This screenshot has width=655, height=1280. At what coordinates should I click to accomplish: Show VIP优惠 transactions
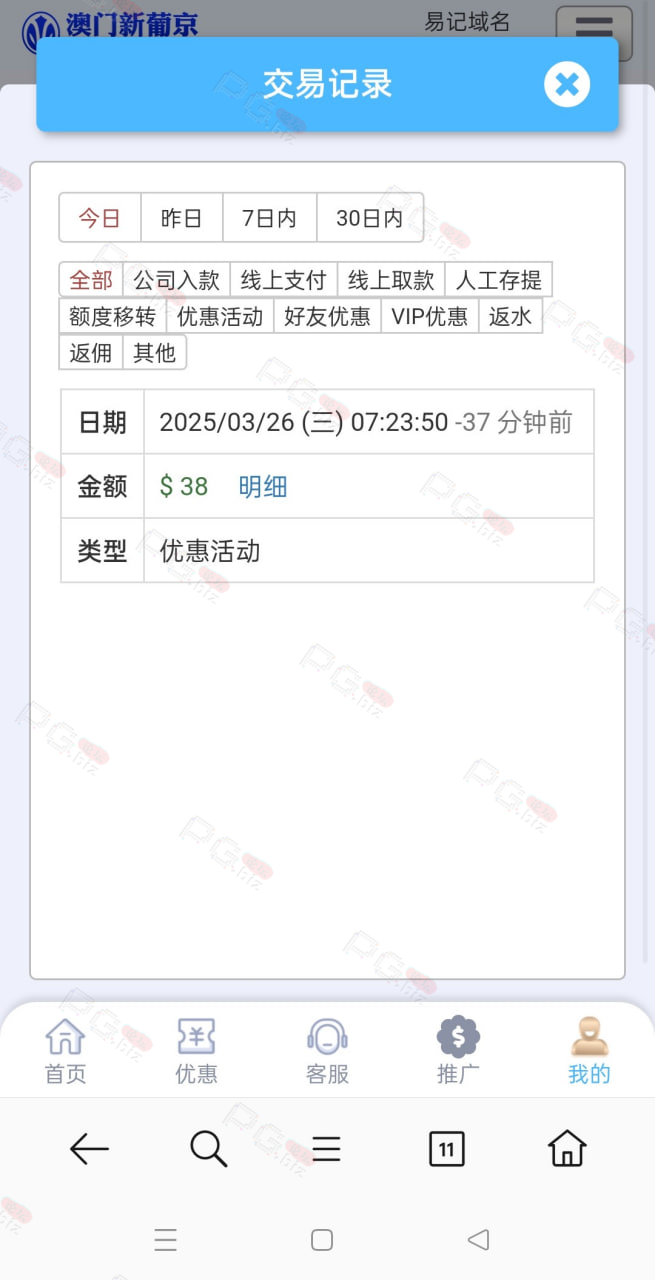coord(430,316)
